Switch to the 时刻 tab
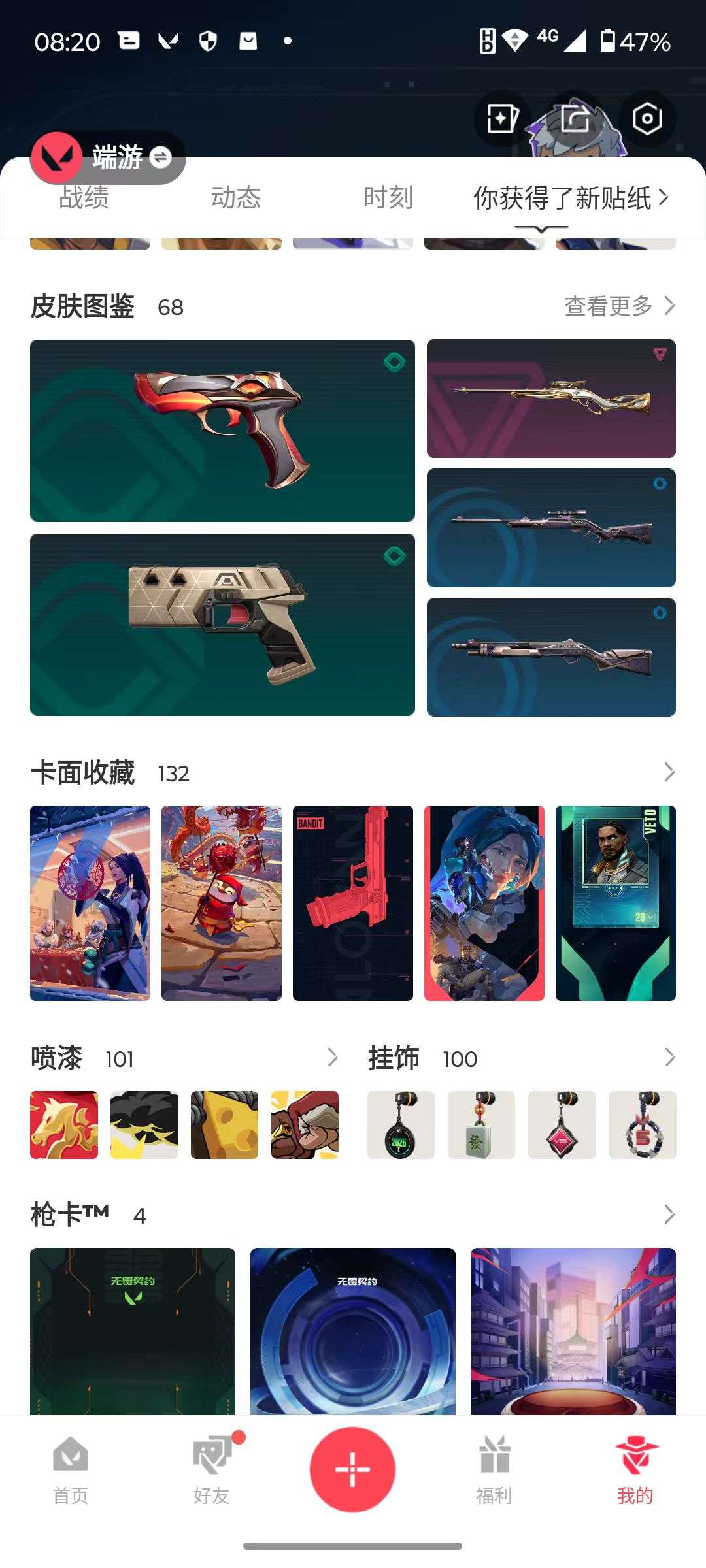706x1568 pixels. 388,198
